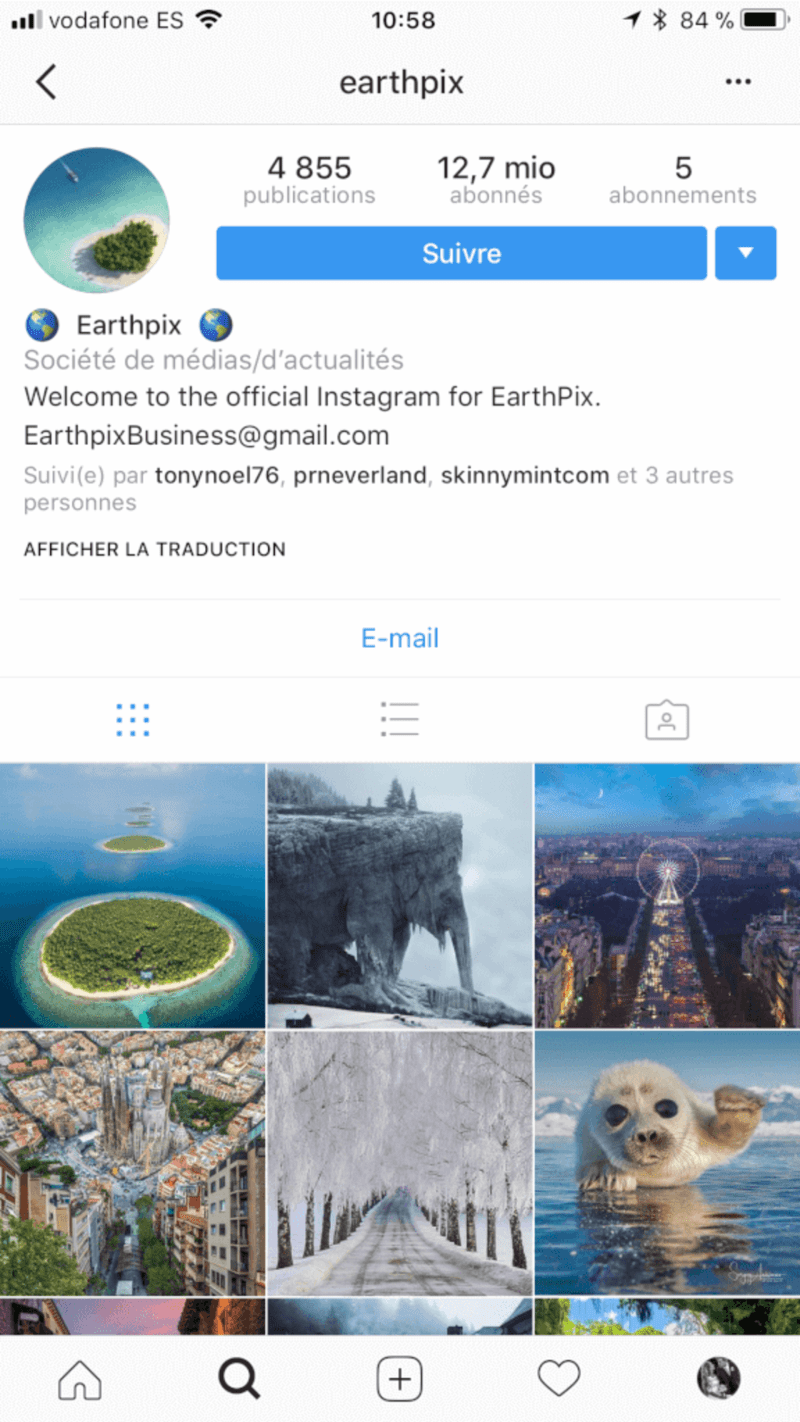Open the snowy tree-lined road photo
The image size is (800, 1422).
pyautogui.click(x=399, y=1163)
